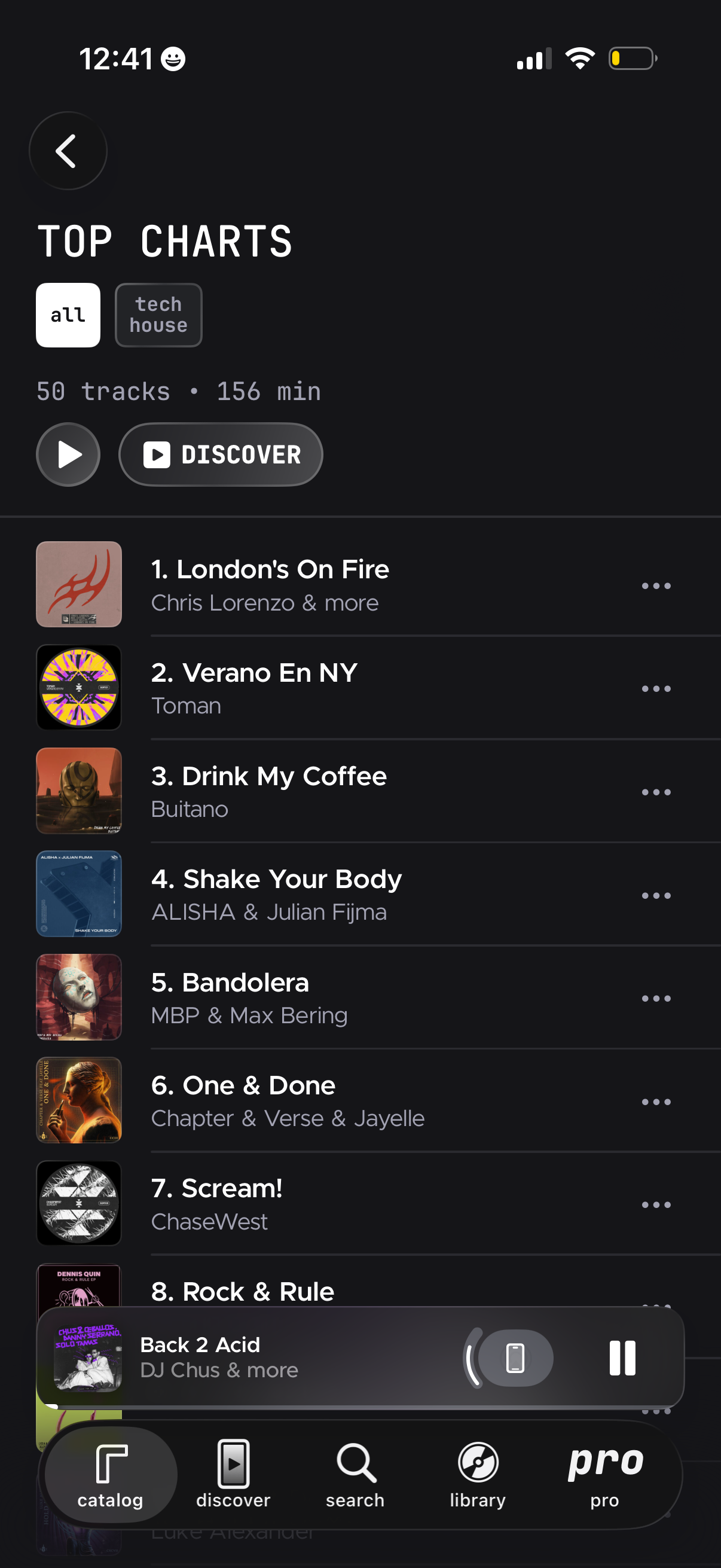Open the options menu for Scream!
Image resolution: width=721 pixels, height=1568 pixels.
(656, 1204)
